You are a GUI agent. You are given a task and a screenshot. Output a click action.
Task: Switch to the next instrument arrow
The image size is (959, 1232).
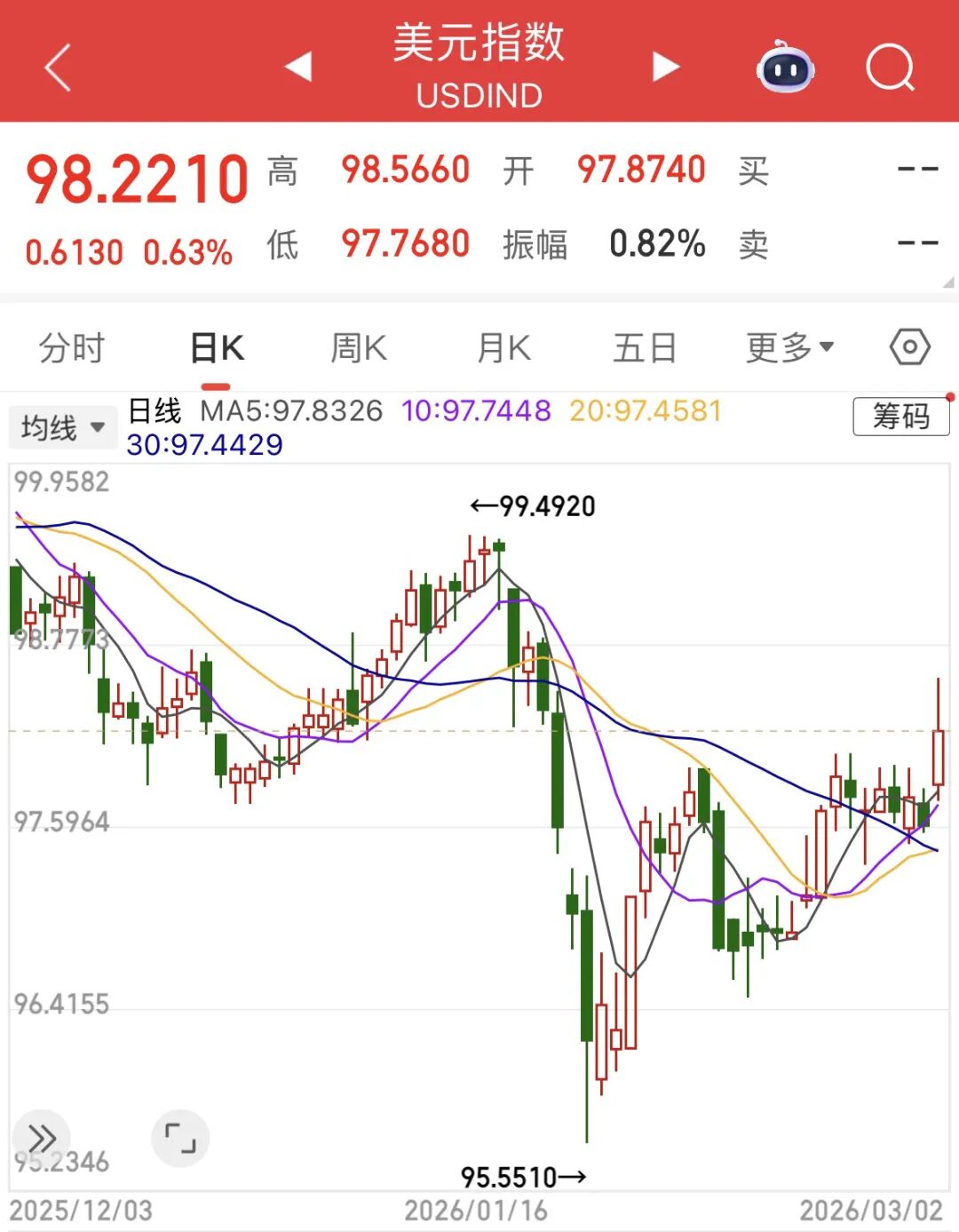point(665,67)
